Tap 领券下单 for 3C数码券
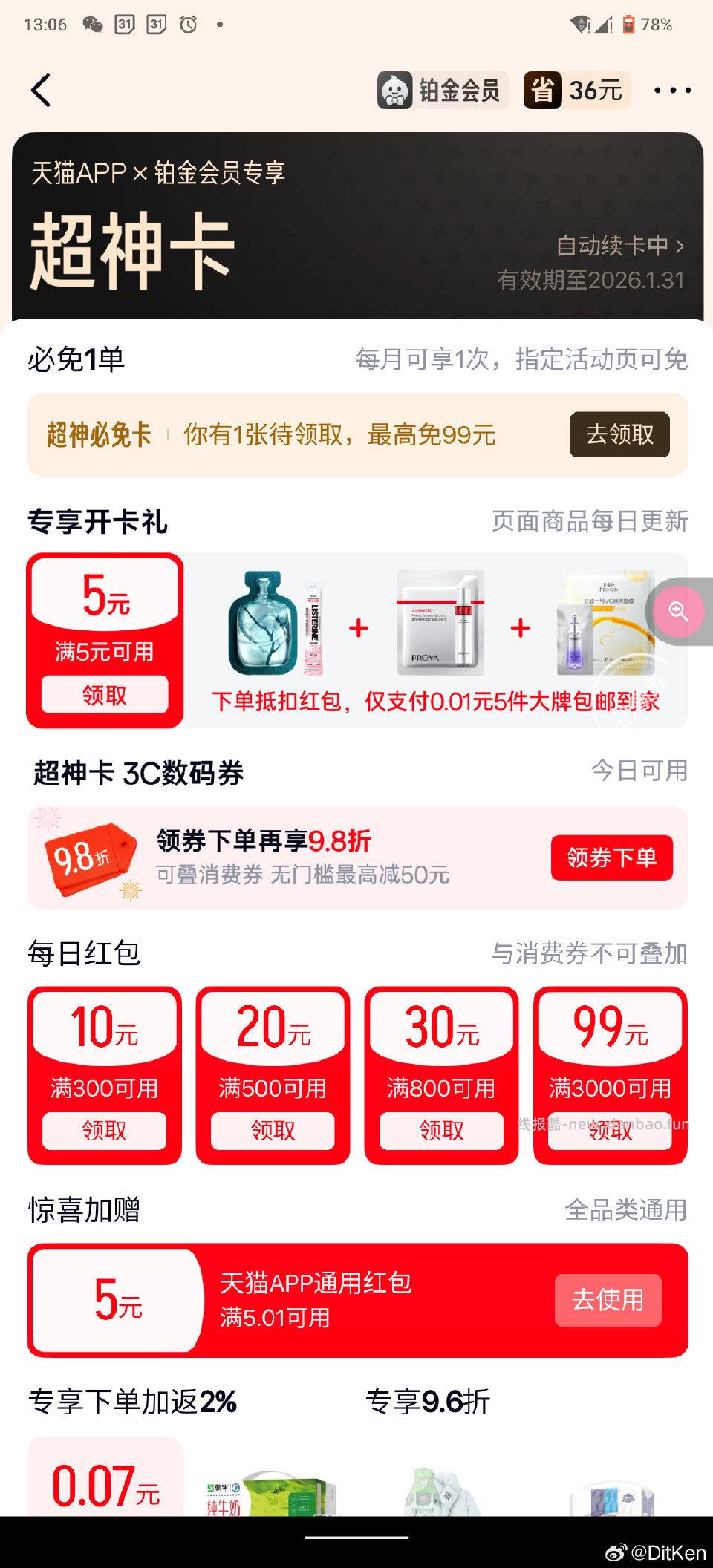The image size is (713, 1568). [x=612, y=857]
